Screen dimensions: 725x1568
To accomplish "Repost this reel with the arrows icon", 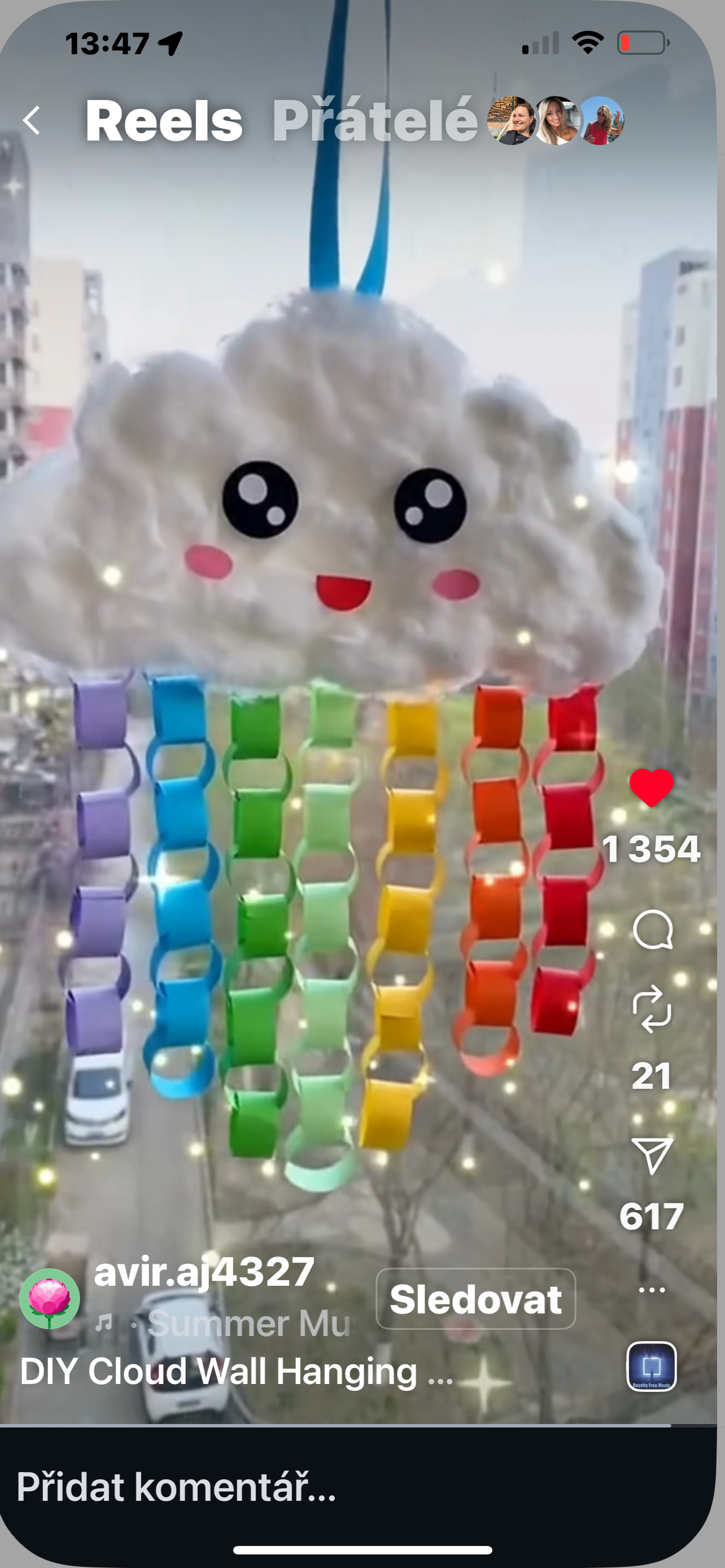I will (x=652, y=1009).
